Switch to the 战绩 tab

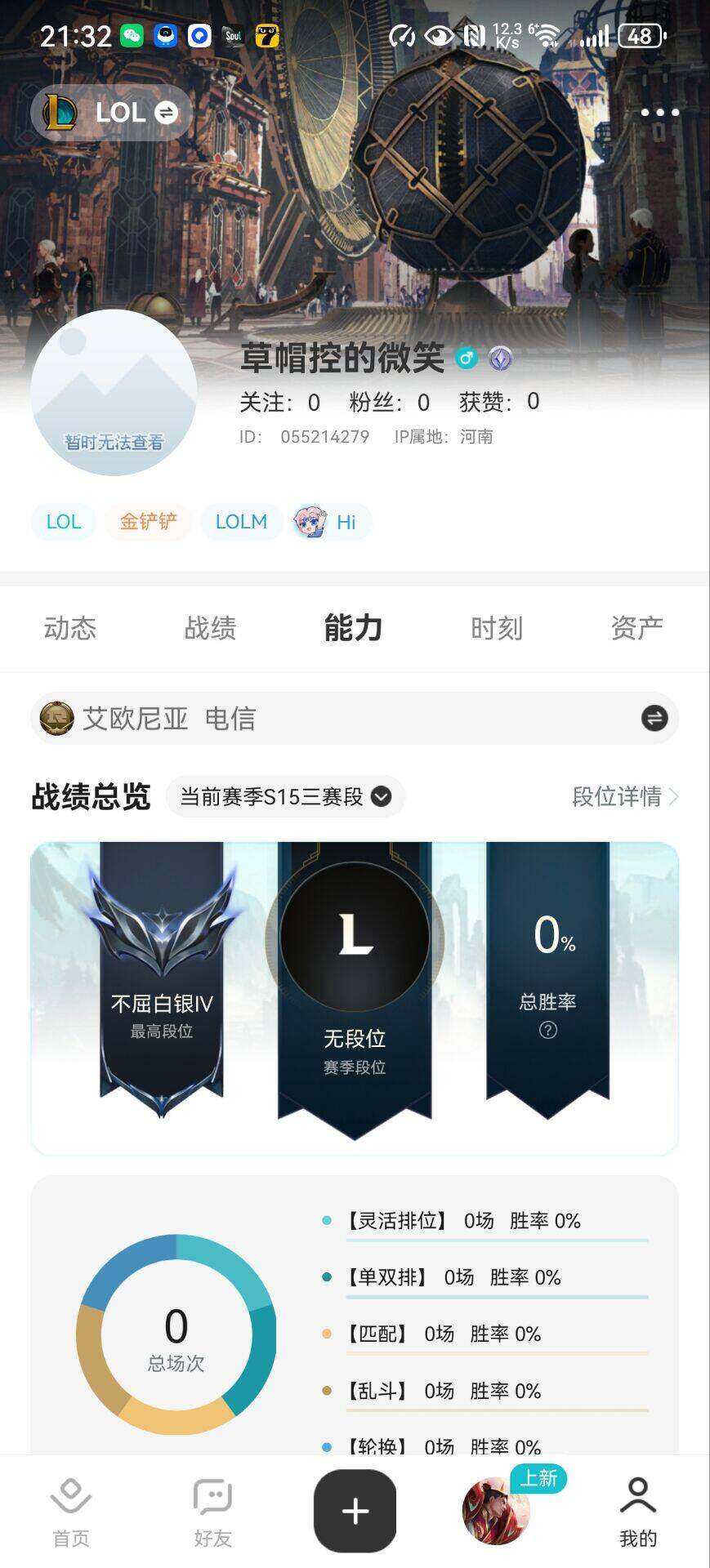210,628
